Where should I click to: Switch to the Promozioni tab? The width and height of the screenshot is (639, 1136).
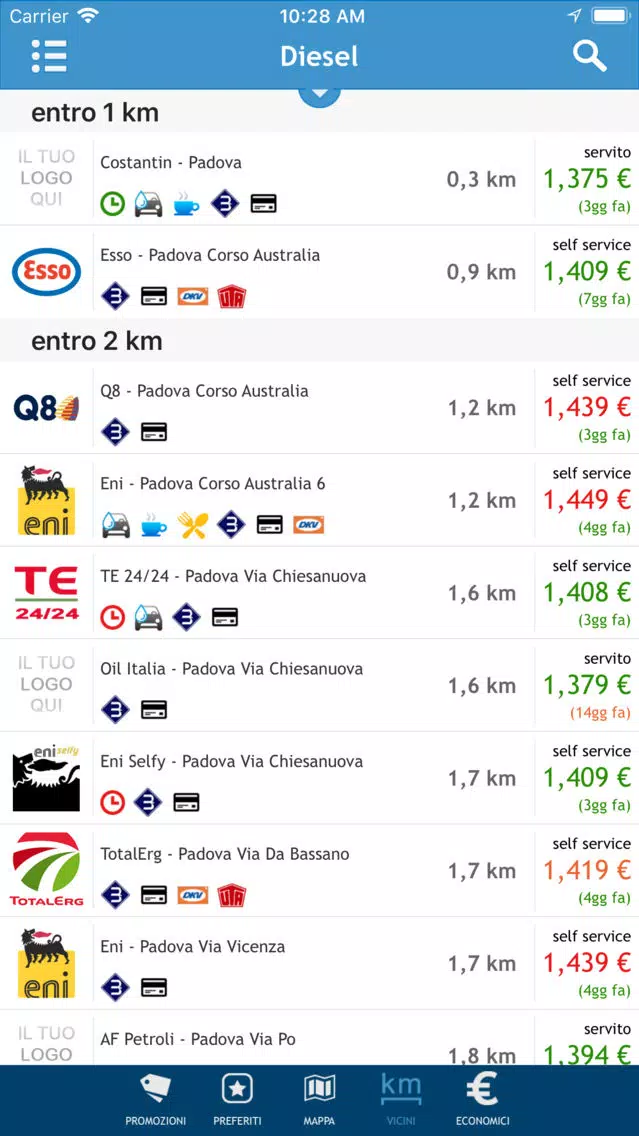tap(156, 1100)
